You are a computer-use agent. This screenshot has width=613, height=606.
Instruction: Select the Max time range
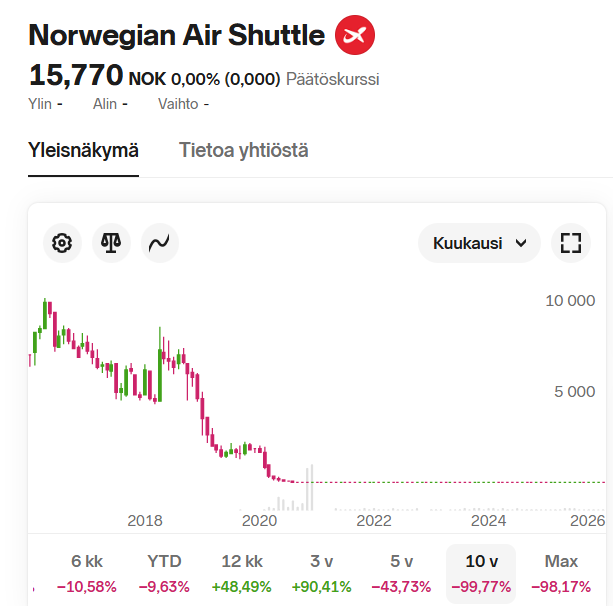[561, 573]
